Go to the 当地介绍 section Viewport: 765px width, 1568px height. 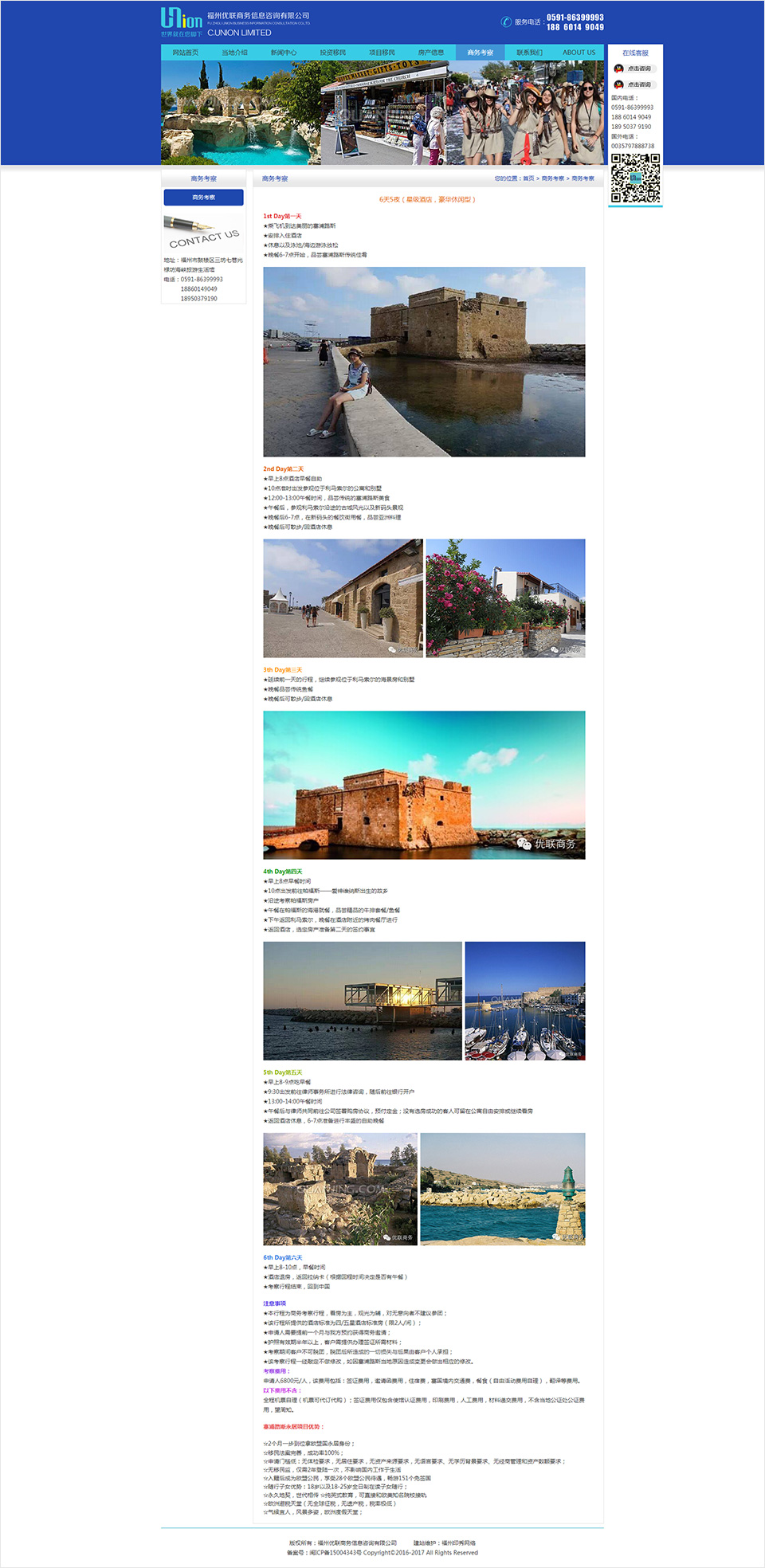[x=234, y=53]
